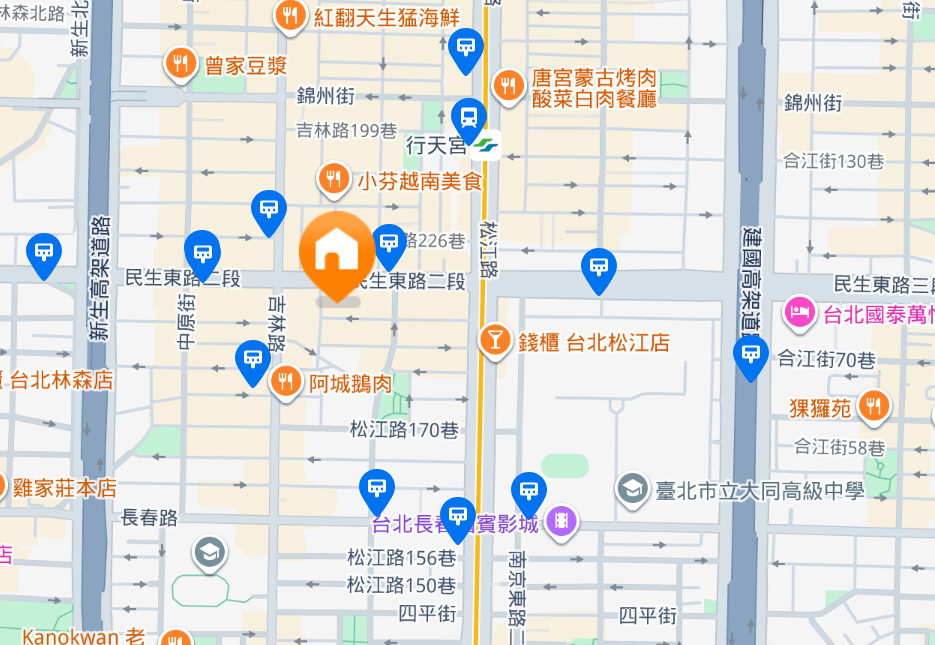Select 曾家豆漿 restaurant marker
This screenshot has height=645, width=935.
point(181,64)
